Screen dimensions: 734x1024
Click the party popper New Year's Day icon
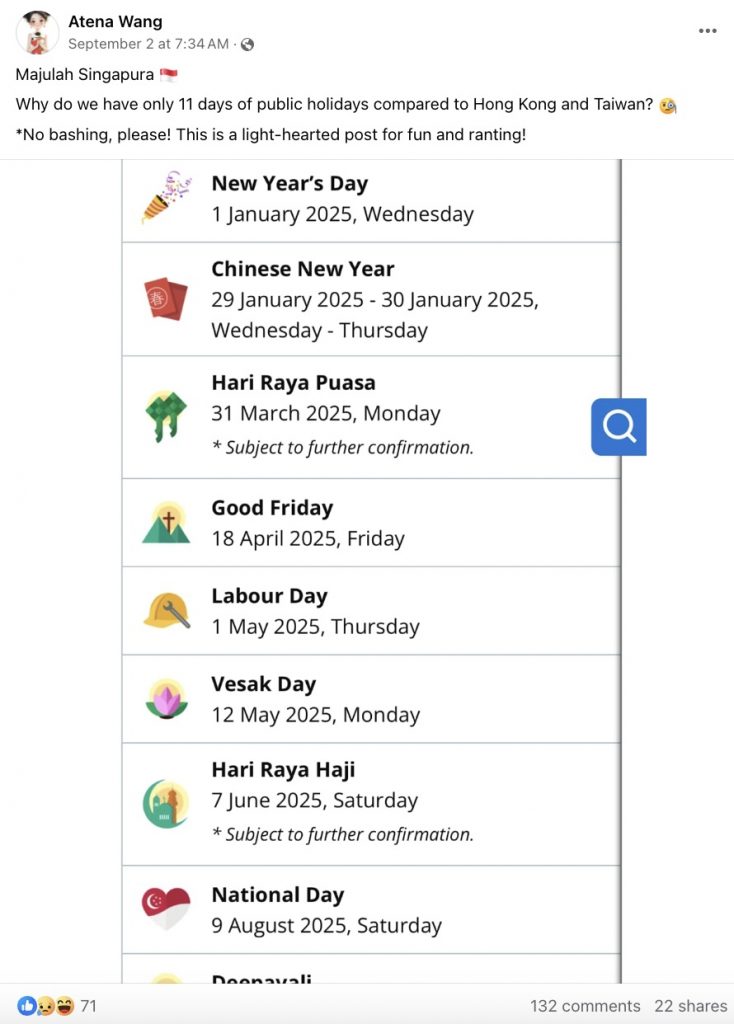166,197
